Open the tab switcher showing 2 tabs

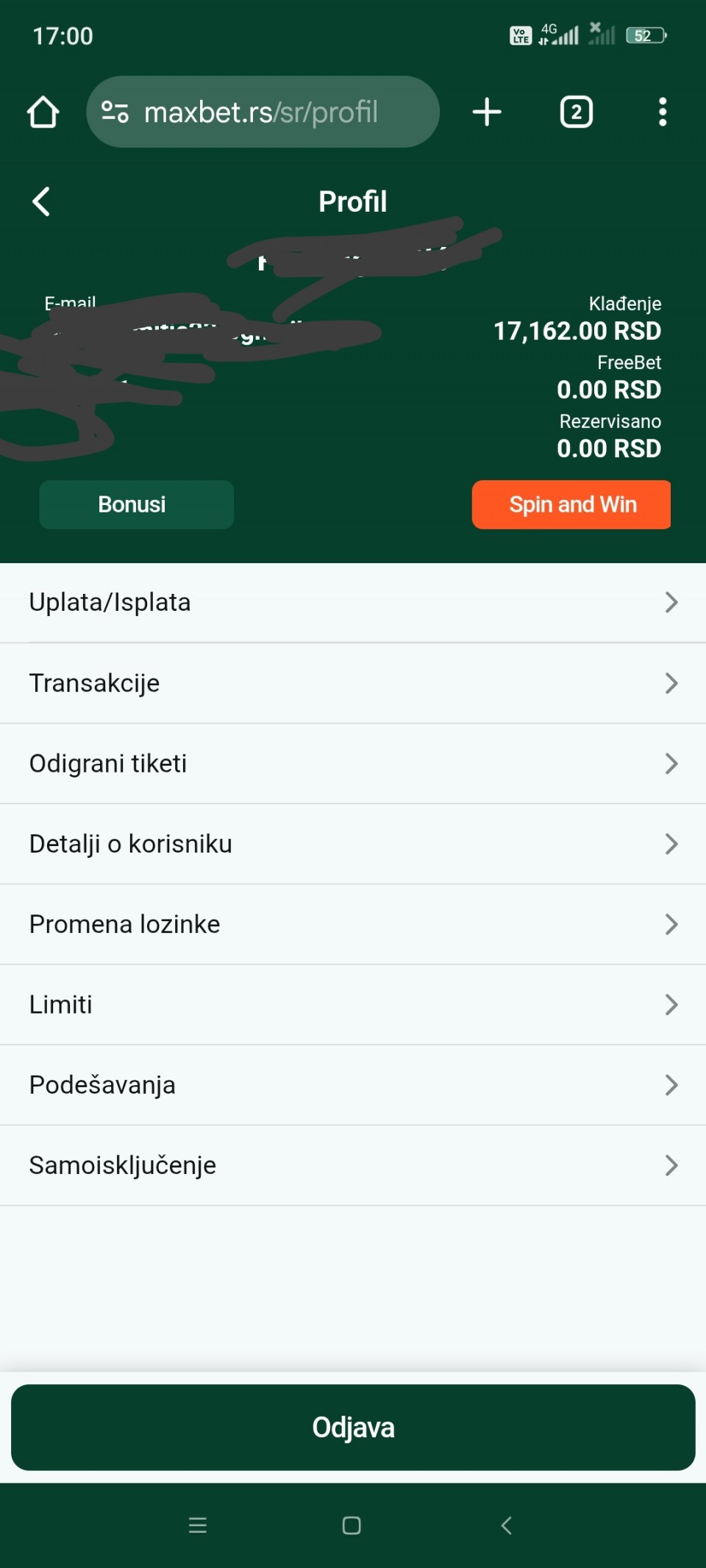pos(577,112)
